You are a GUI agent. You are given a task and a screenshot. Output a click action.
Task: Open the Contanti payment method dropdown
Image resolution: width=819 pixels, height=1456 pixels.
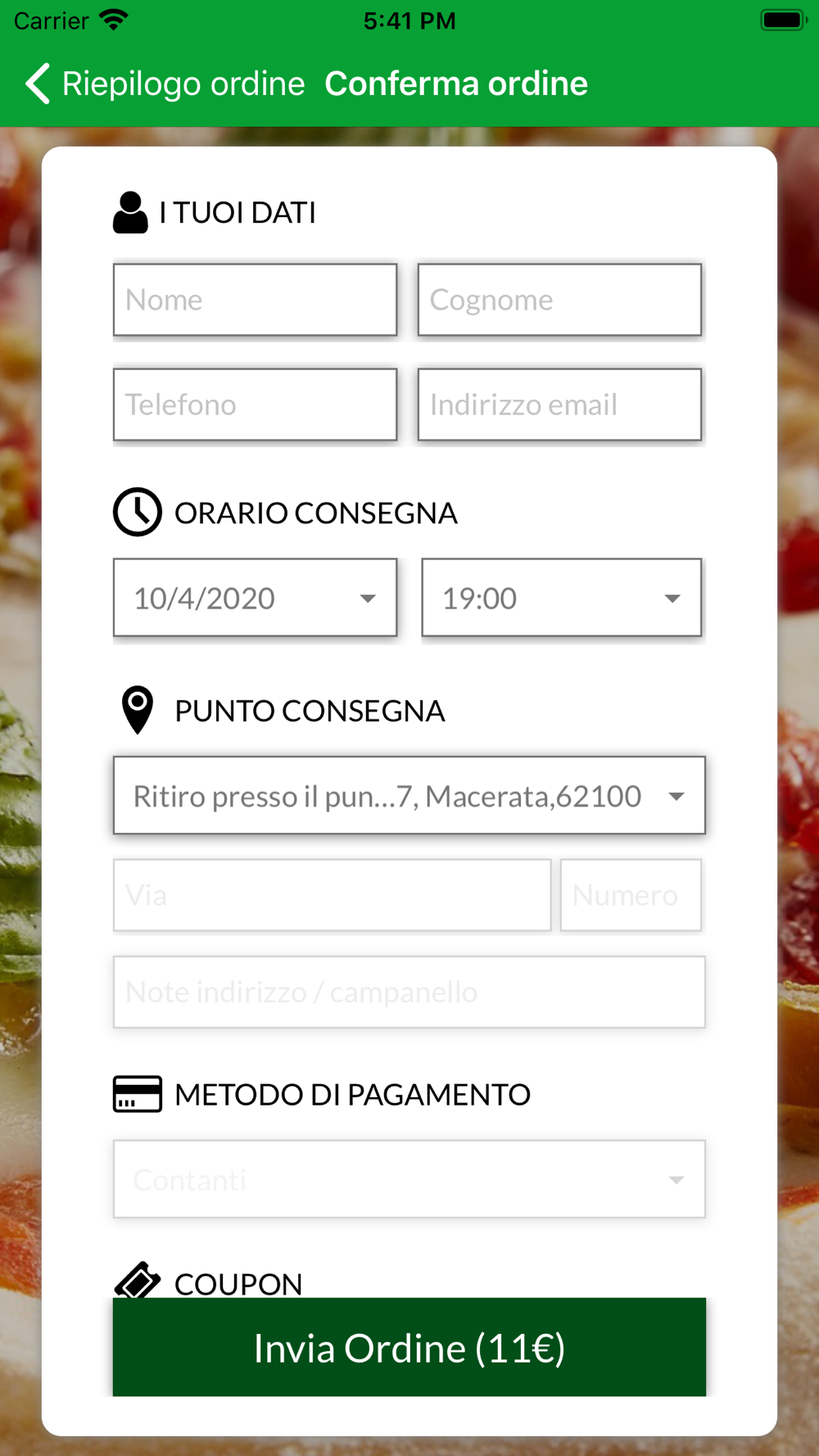point(409,1179)
